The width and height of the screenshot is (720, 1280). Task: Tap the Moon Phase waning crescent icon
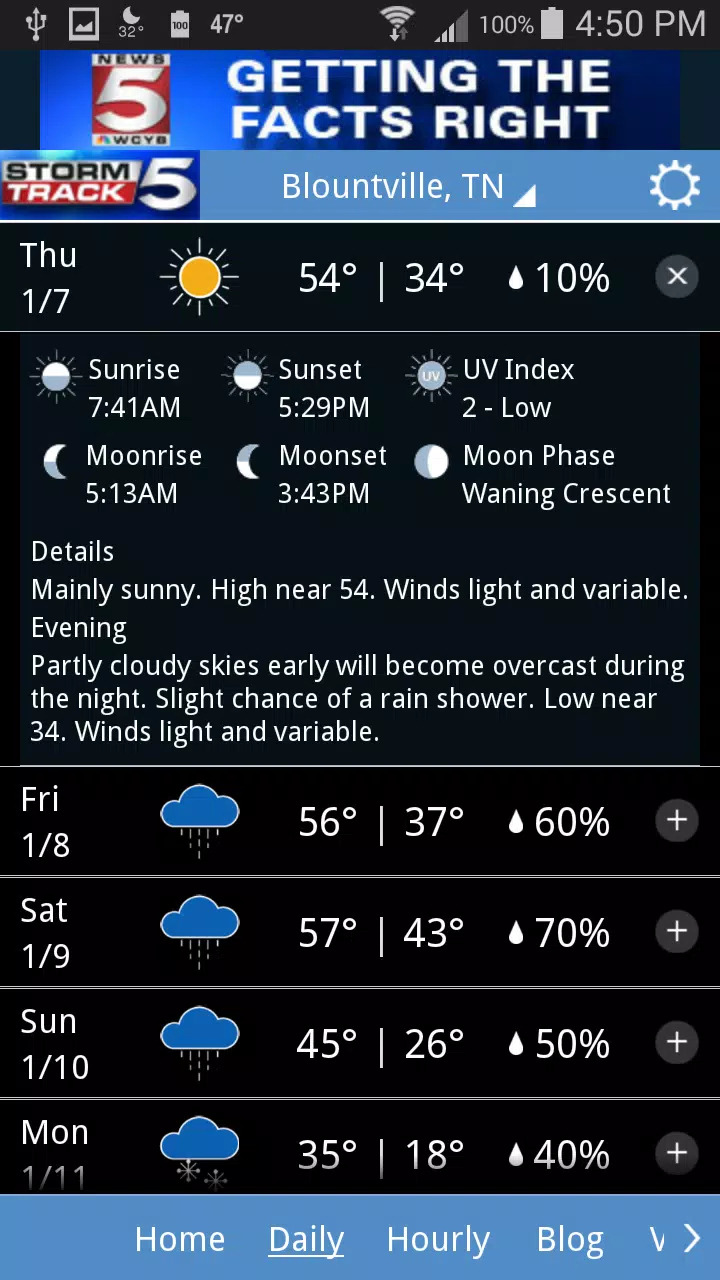pyautogui.click(x=430, y=463)
